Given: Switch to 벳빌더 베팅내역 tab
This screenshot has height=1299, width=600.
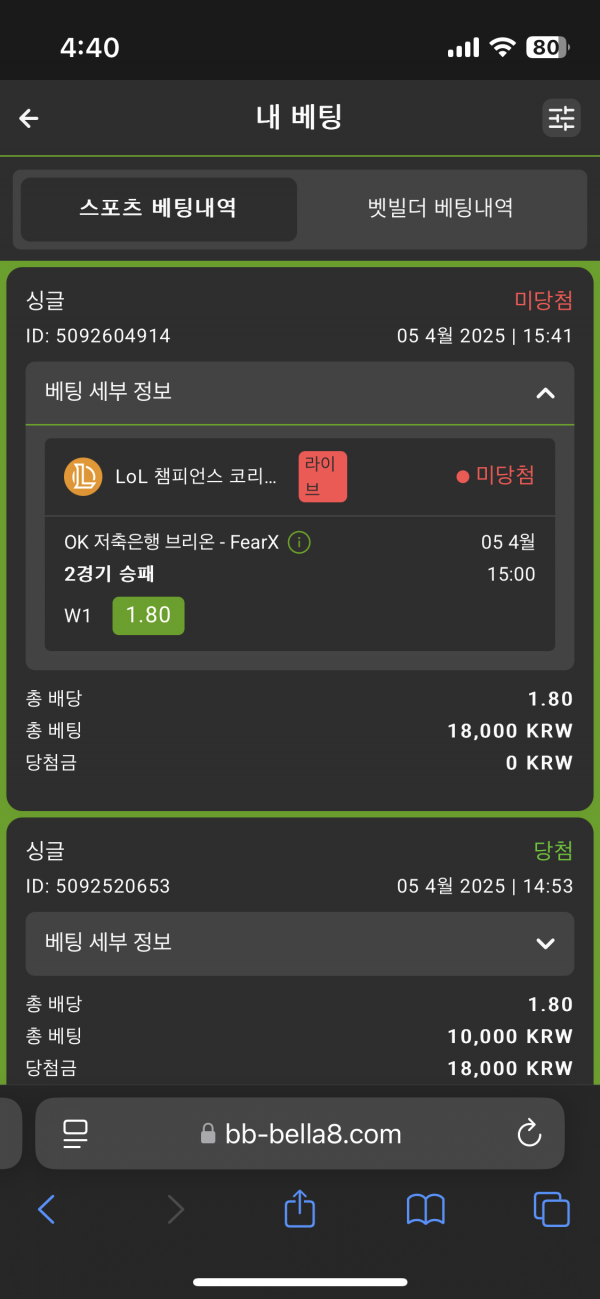Looking at the screenshot, I should [x=440, y=208].
